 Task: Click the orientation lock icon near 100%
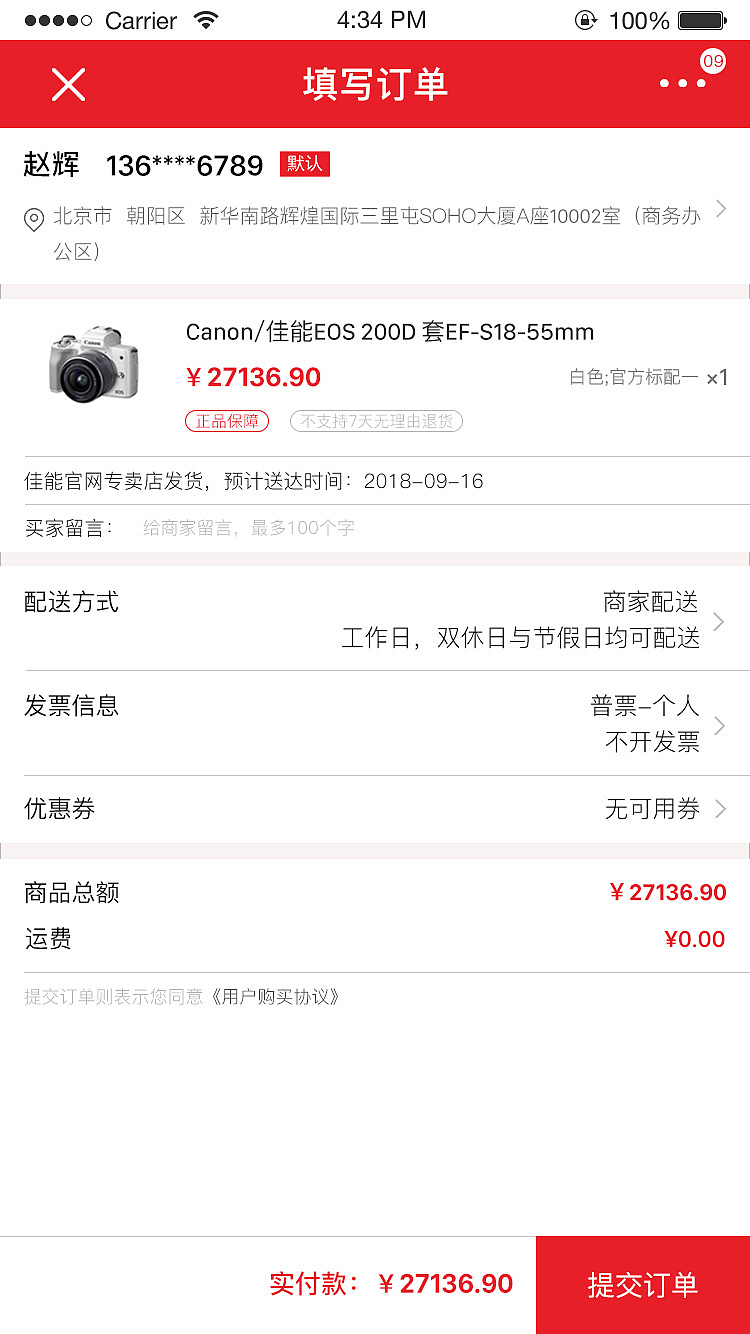pos(586,19)
